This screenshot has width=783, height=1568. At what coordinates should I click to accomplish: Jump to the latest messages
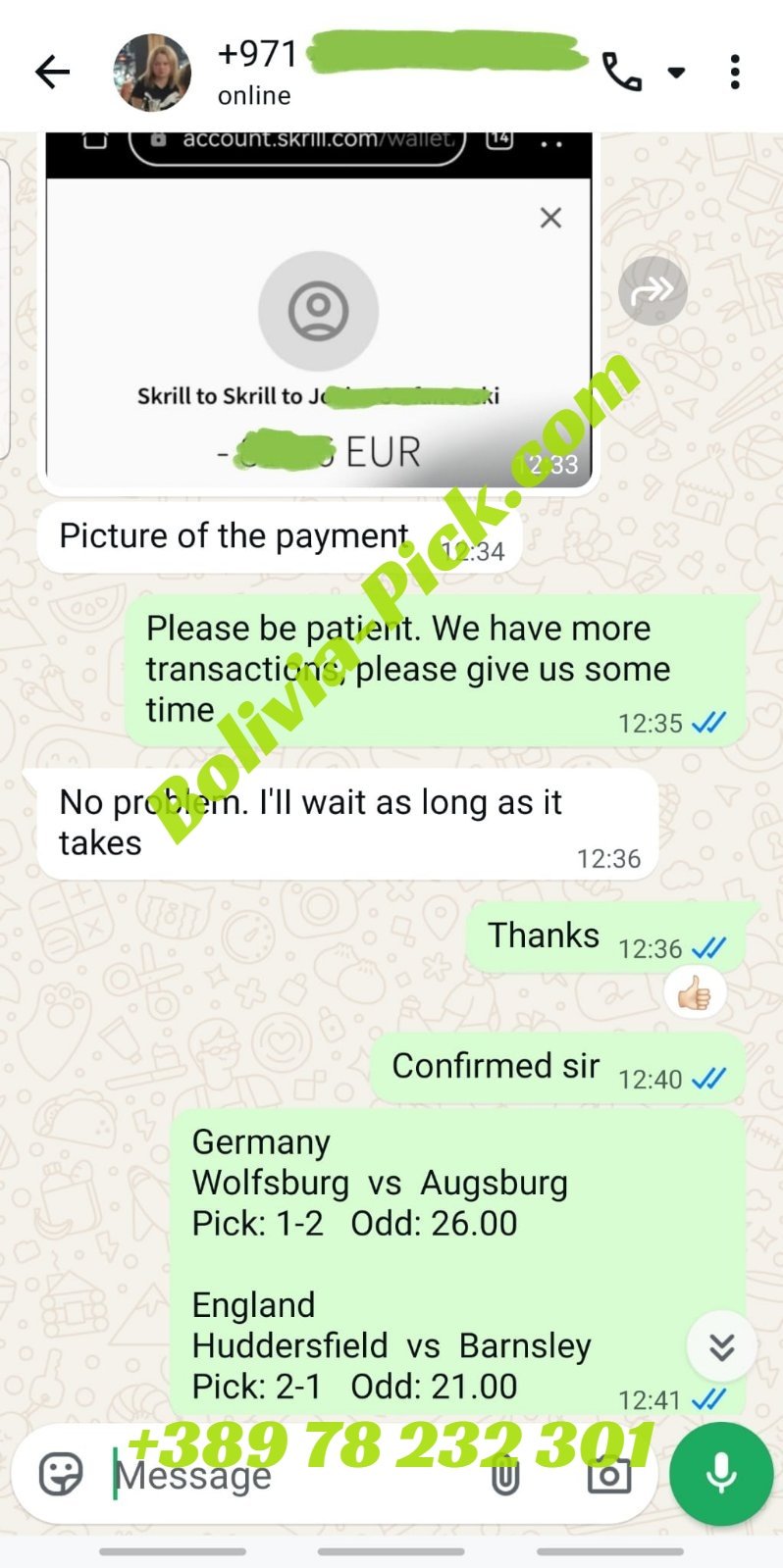(x=721, y=1345)
